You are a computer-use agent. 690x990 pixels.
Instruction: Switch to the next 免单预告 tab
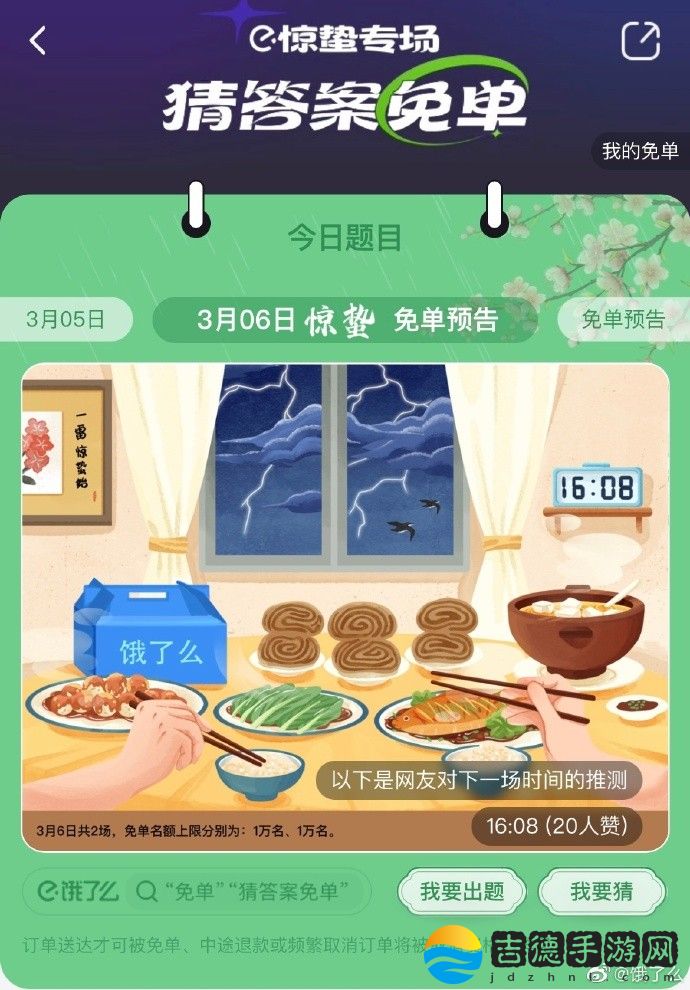coord(624,320)
